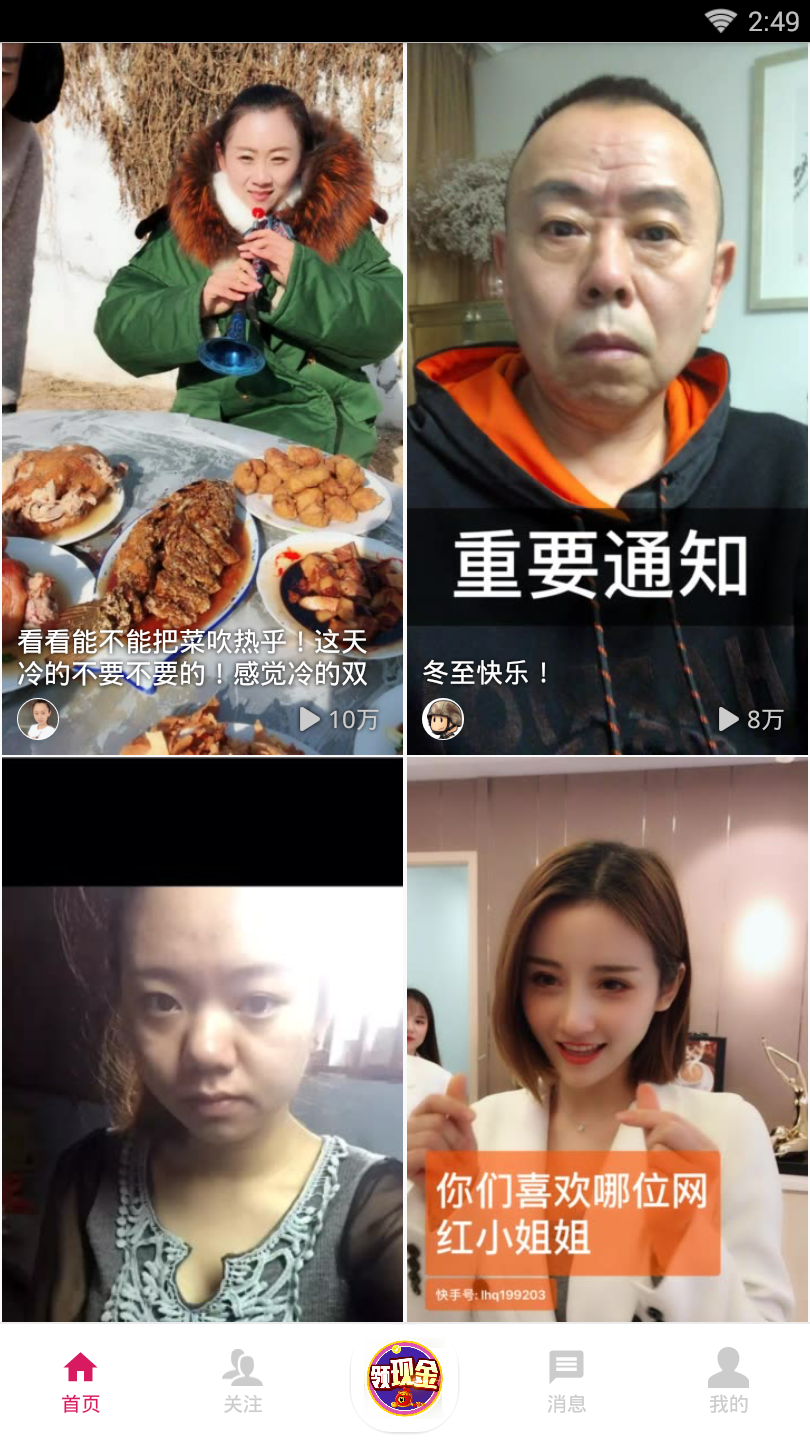View uploader avatar on 看看能不能把菜吹热乎 video
810x1440 pixels.
pos(38,719)
